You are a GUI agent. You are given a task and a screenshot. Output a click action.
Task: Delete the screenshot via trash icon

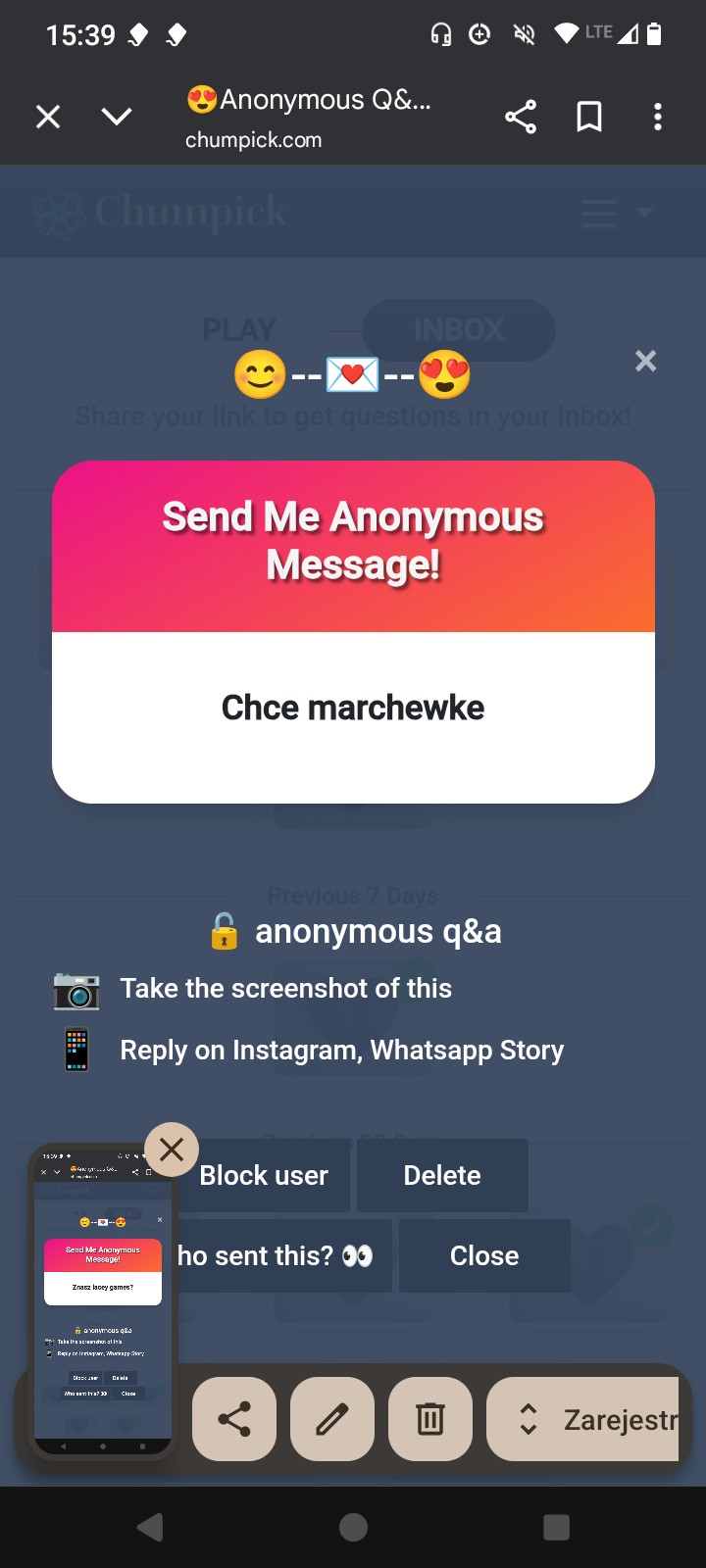430,1419
